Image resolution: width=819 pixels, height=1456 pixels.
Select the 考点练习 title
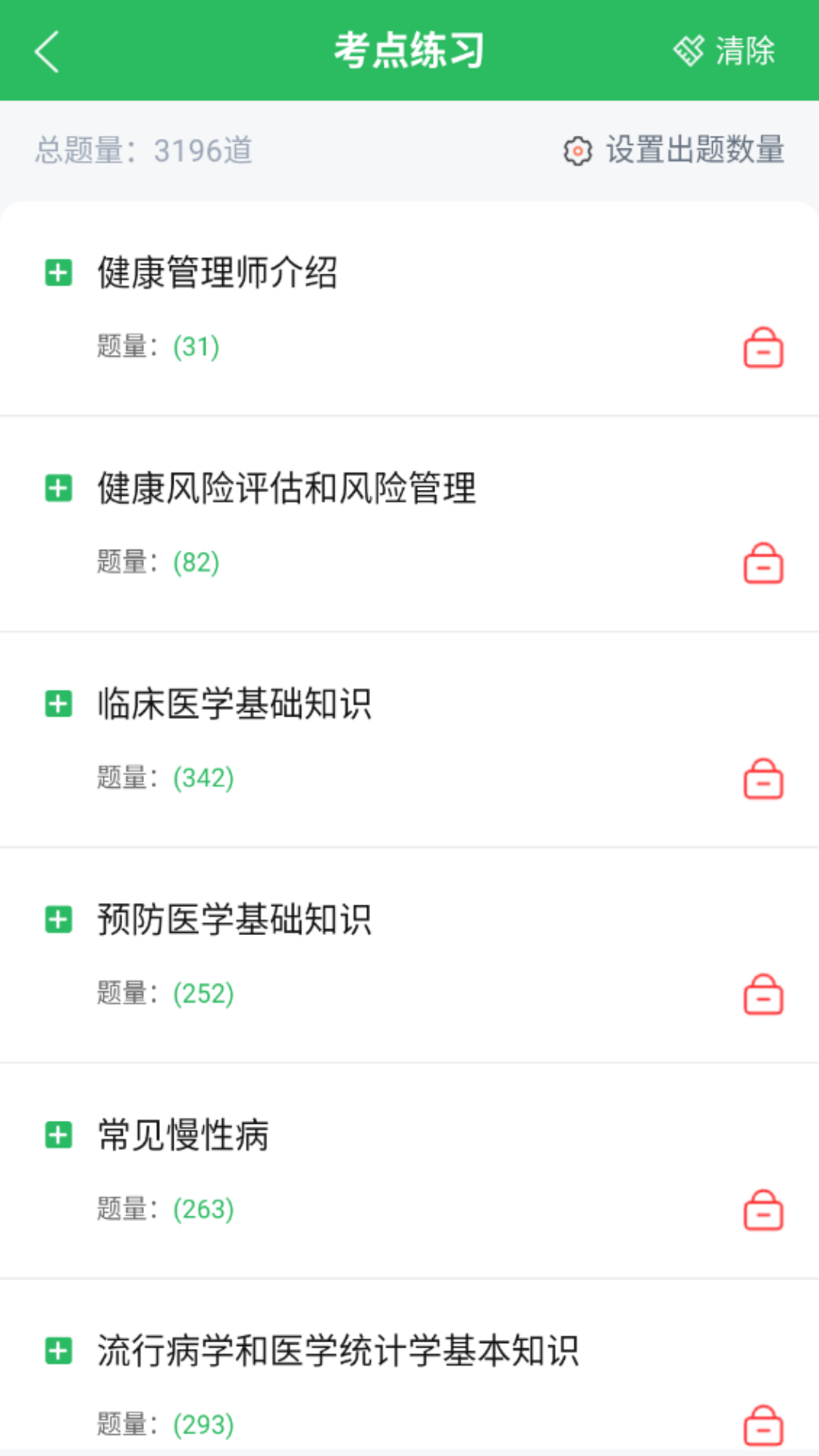click(409, 50)
